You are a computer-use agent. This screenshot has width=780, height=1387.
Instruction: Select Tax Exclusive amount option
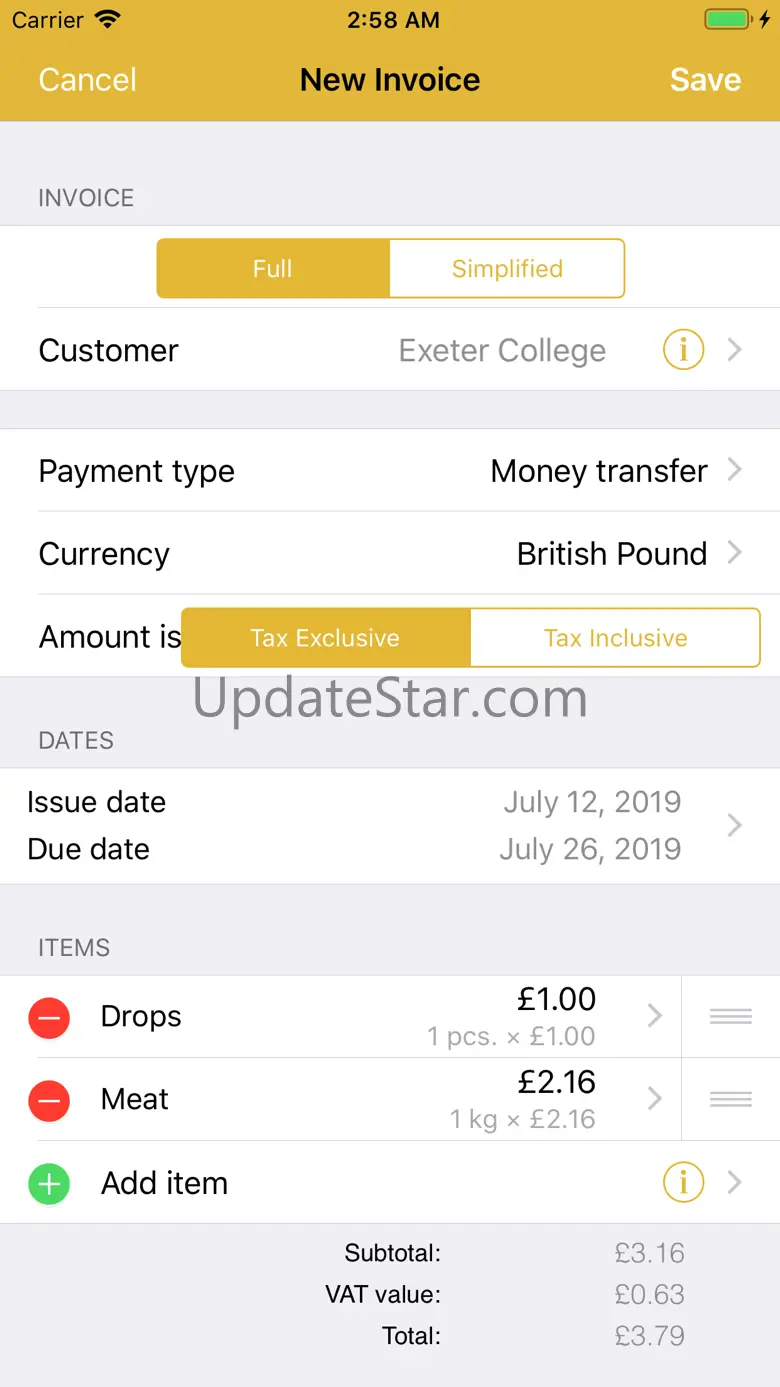[x=326, y=638]
